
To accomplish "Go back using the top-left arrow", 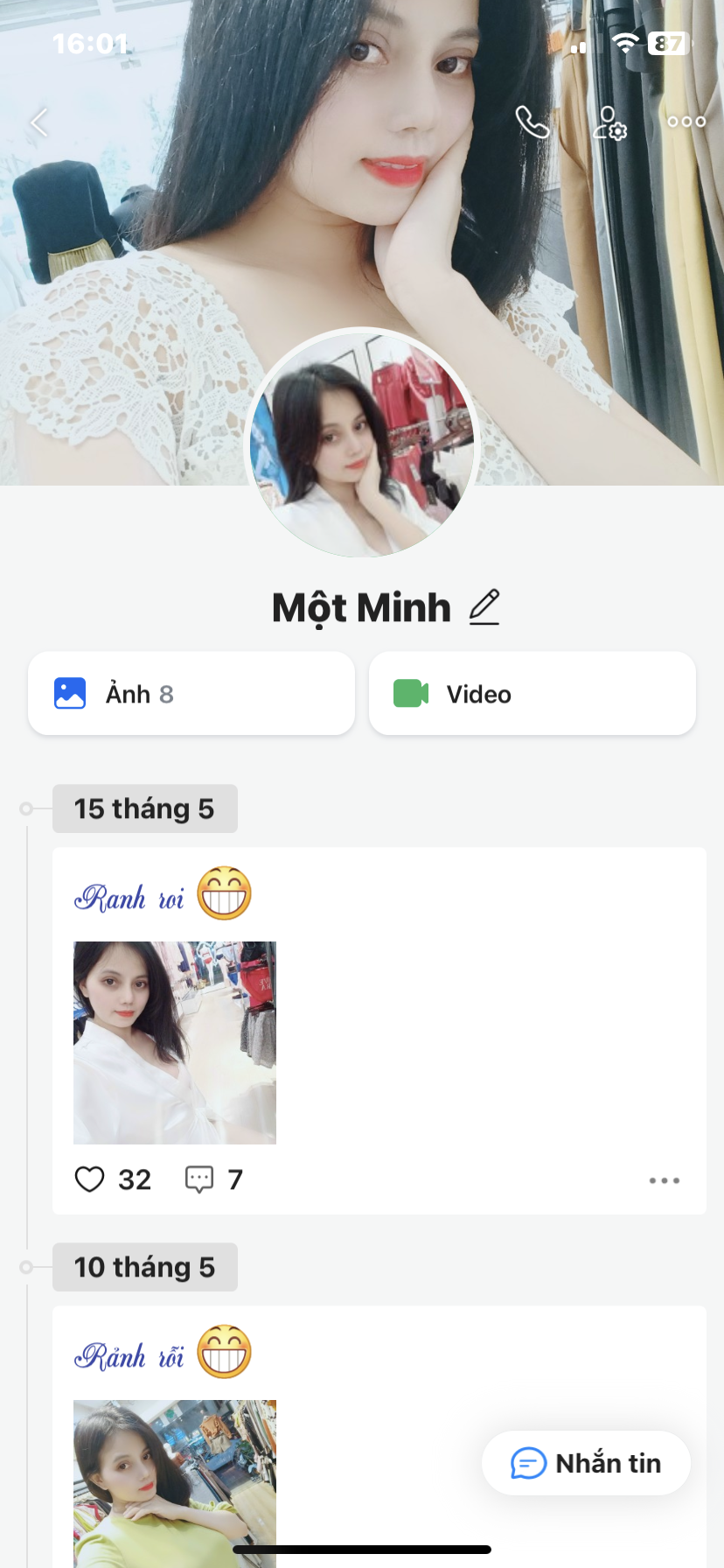I will click(x=39, y=122).
